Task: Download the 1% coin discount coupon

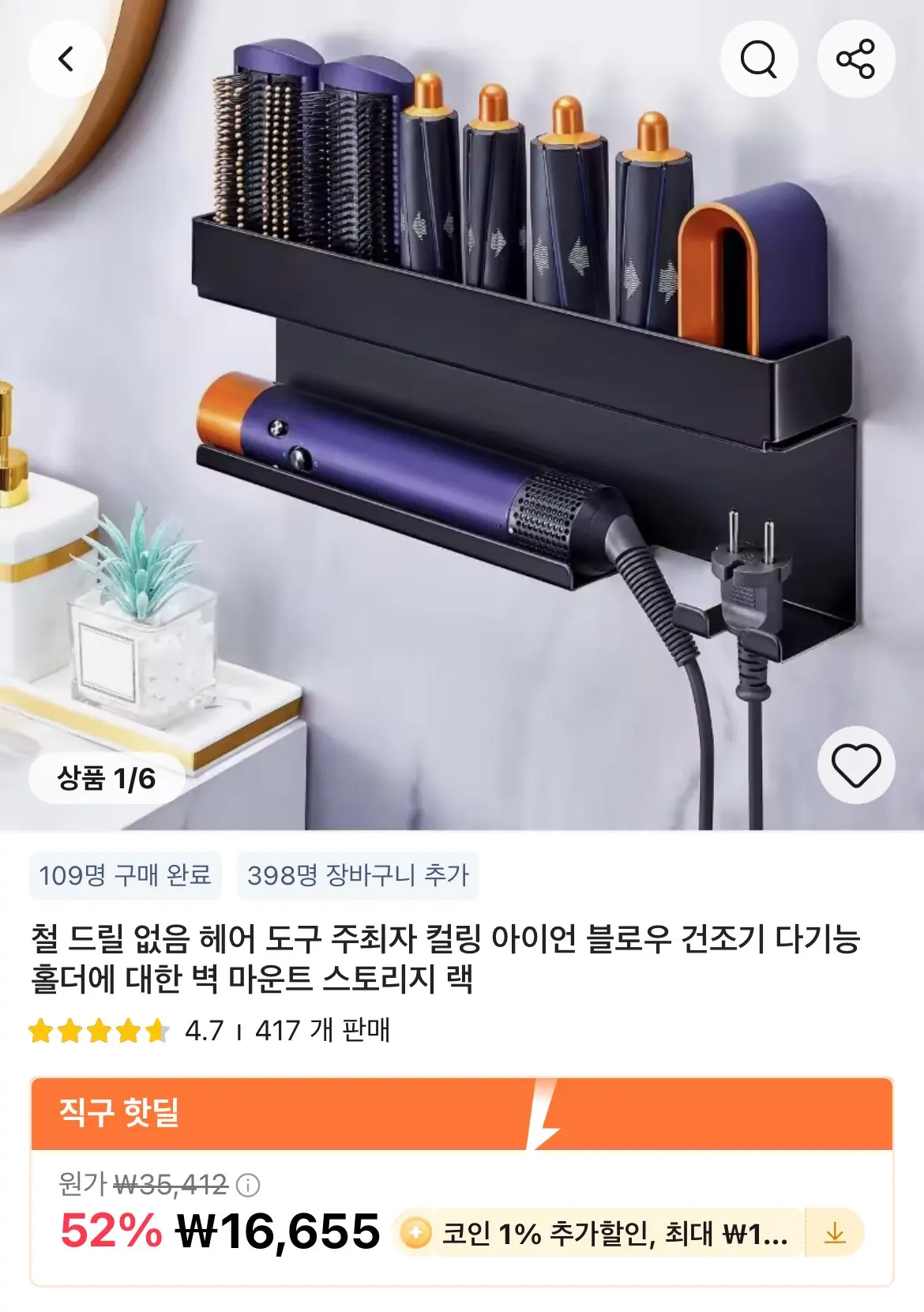Action: (x=835, y=1233)
